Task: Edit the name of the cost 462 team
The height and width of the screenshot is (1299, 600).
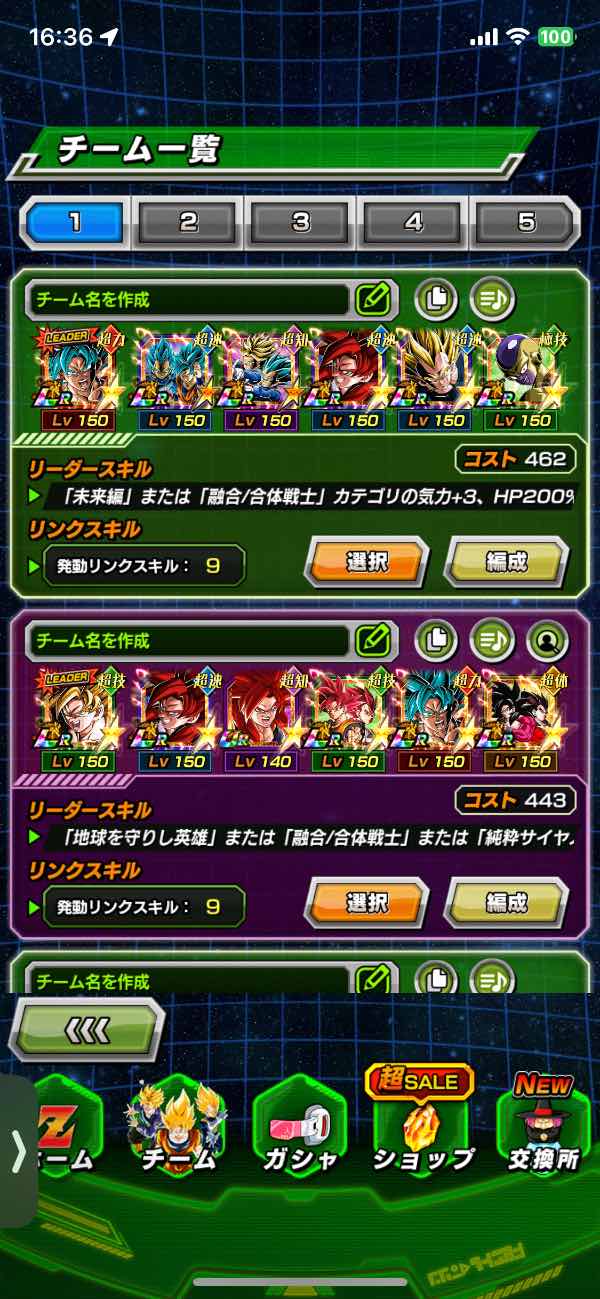Action: pos(373,298)
